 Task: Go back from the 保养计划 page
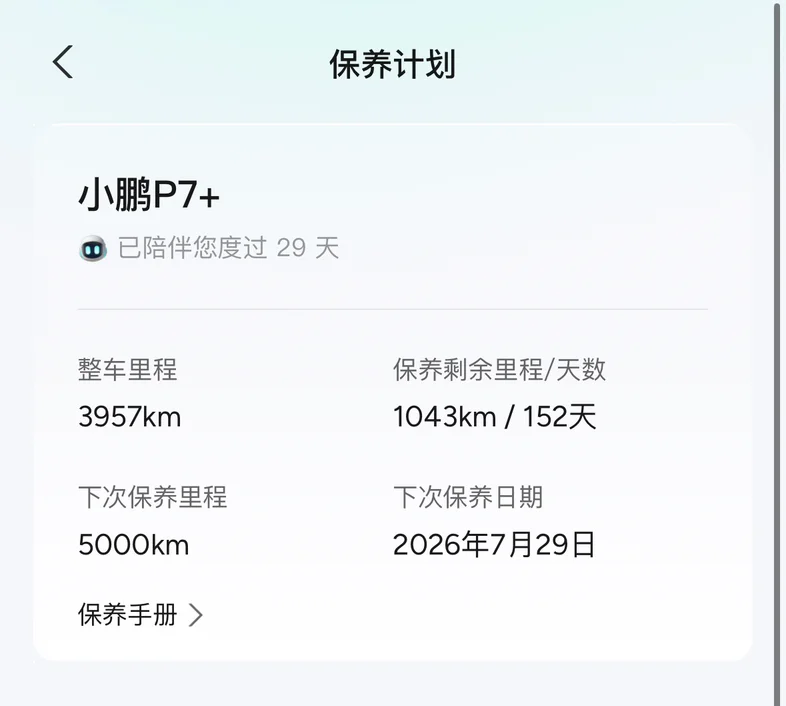coord(63,62)
